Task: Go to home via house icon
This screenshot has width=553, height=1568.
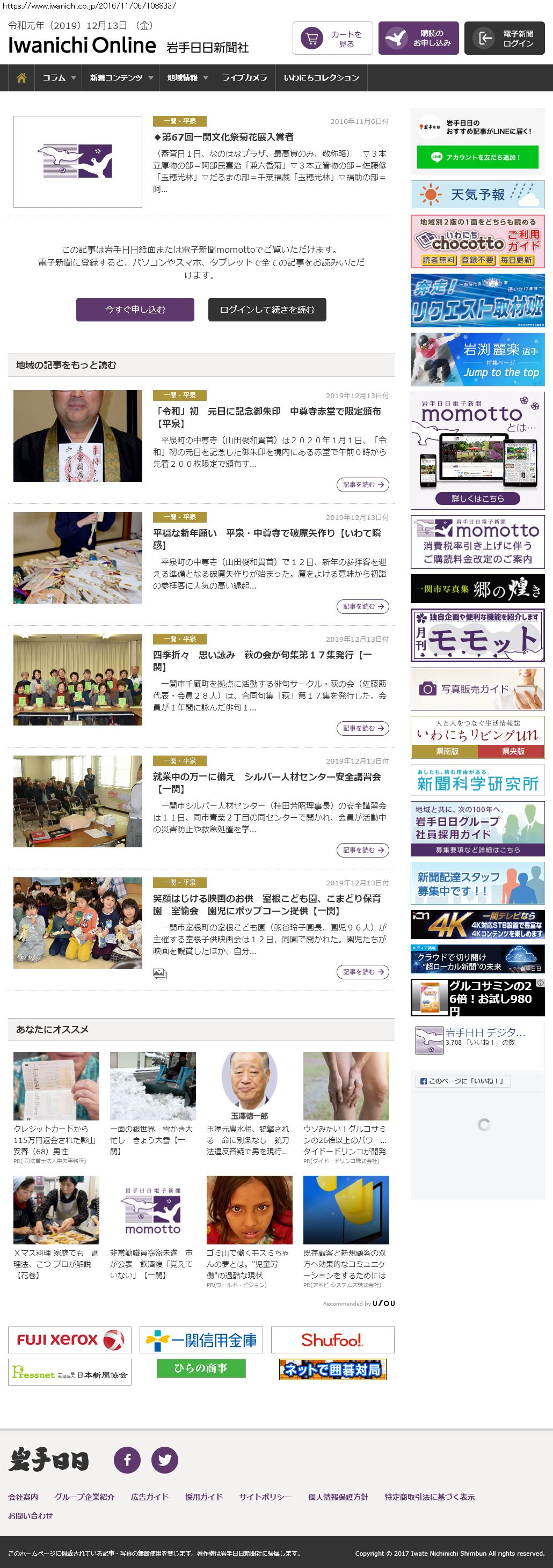Action: pos(21,78)
